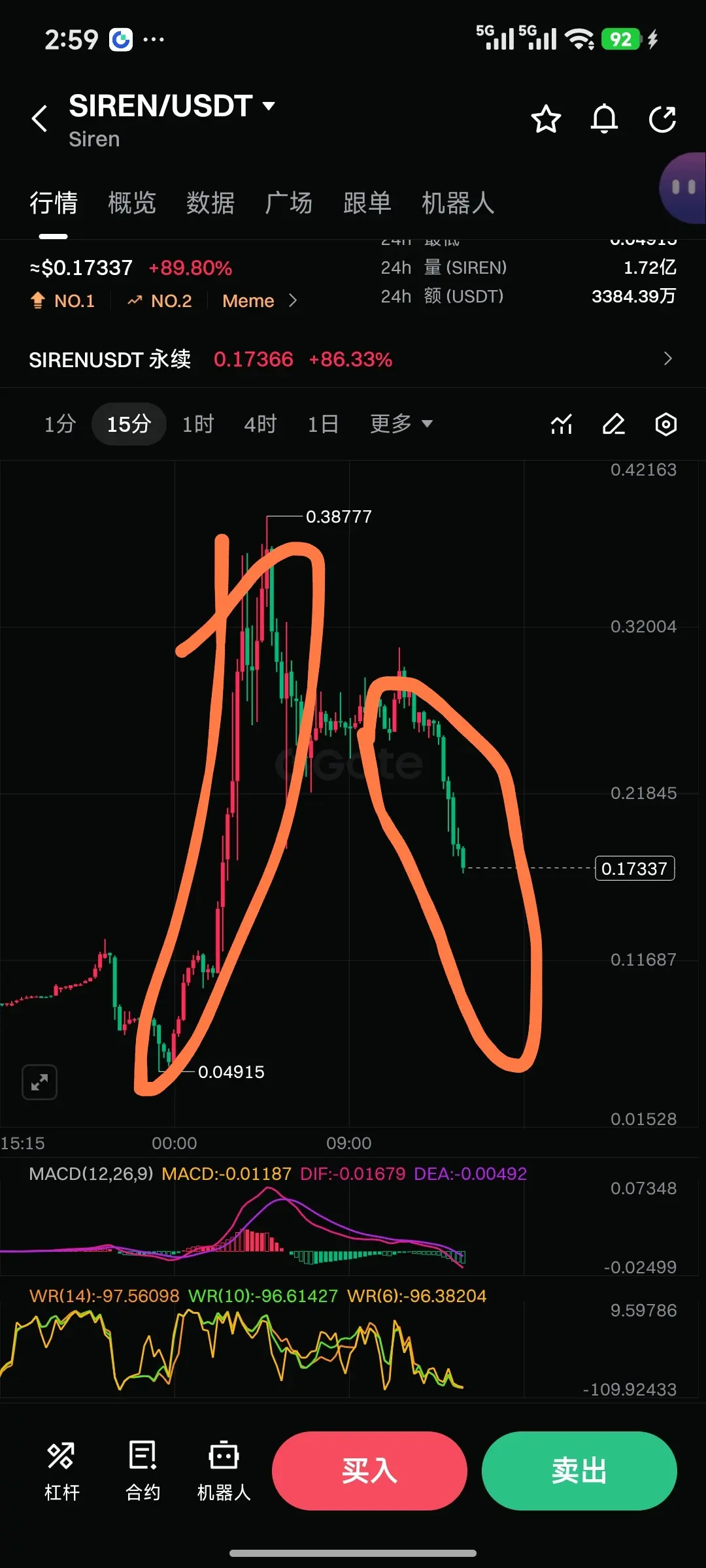Set a price alert via the bell icon
Screen dimensions: 706x1568
click(604, 119)
